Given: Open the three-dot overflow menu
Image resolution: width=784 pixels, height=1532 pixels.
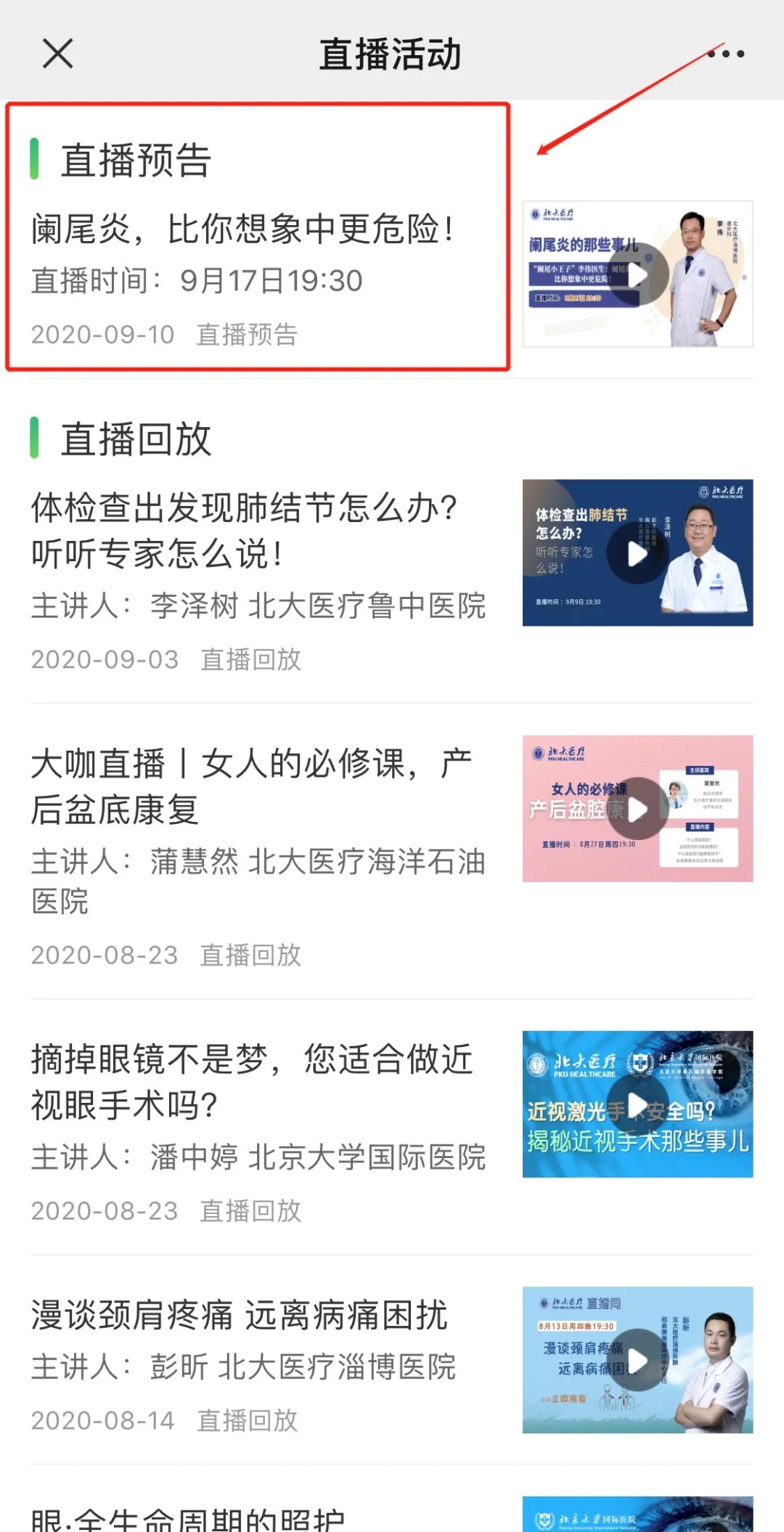Looking at the screenshot, I should point(726,54).
